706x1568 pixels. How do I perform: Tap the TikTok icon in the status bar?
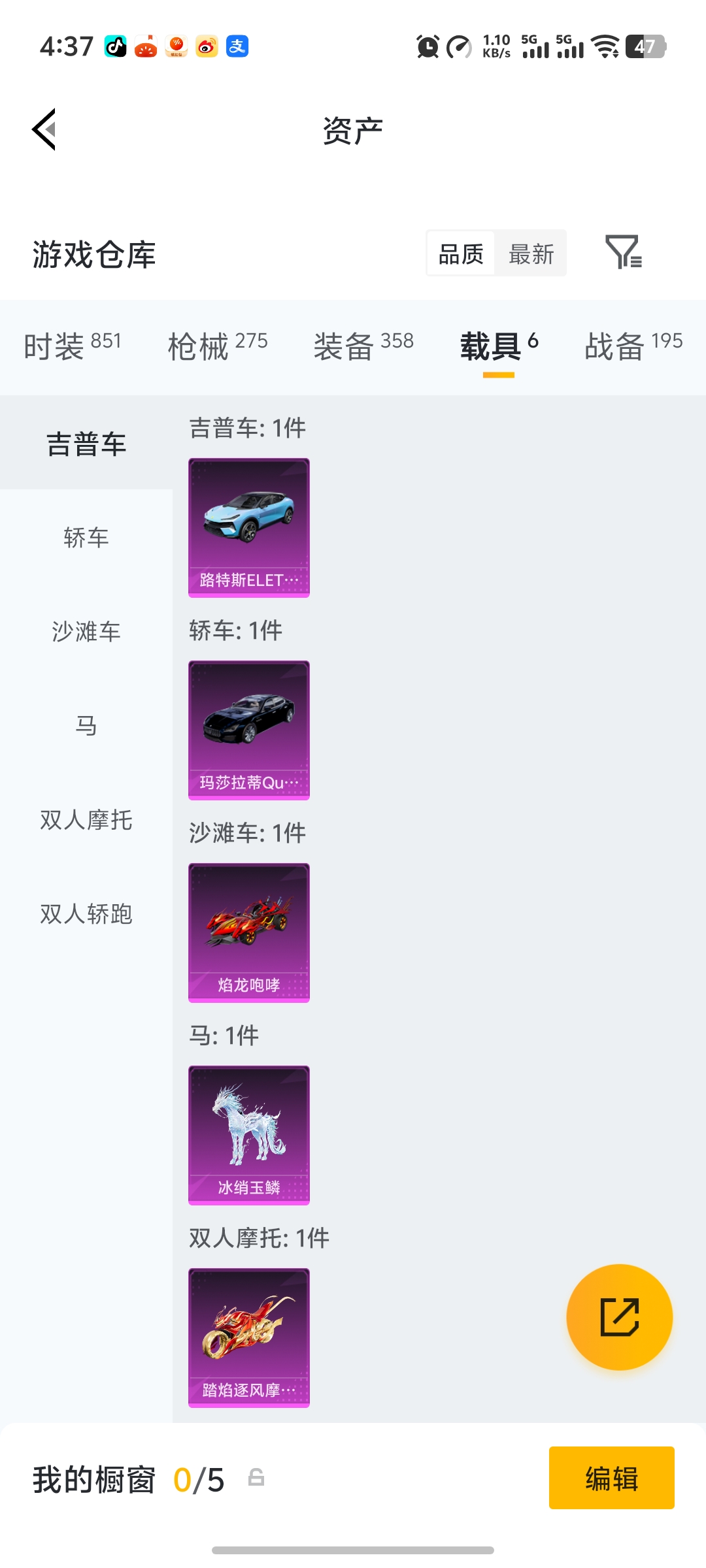[116, 46]
